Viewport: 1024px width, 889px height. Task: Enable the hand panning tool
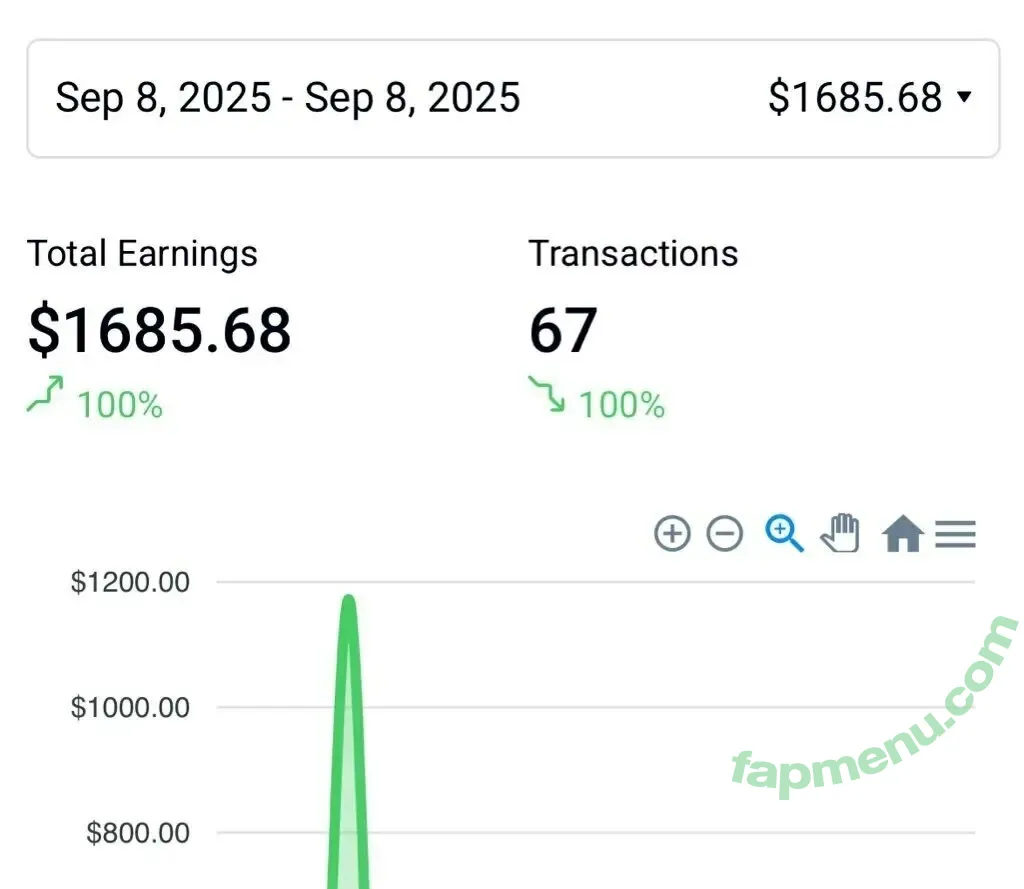841,533
